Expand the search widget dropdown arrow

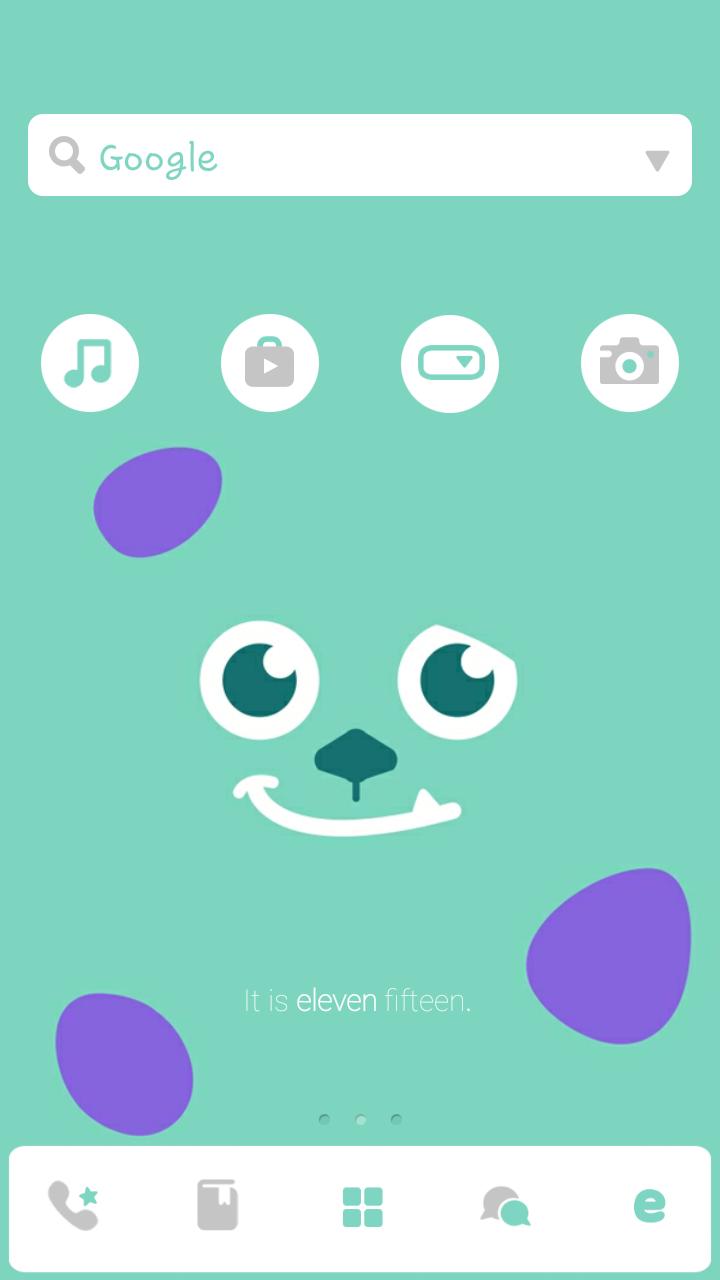(x=656, y=160)
